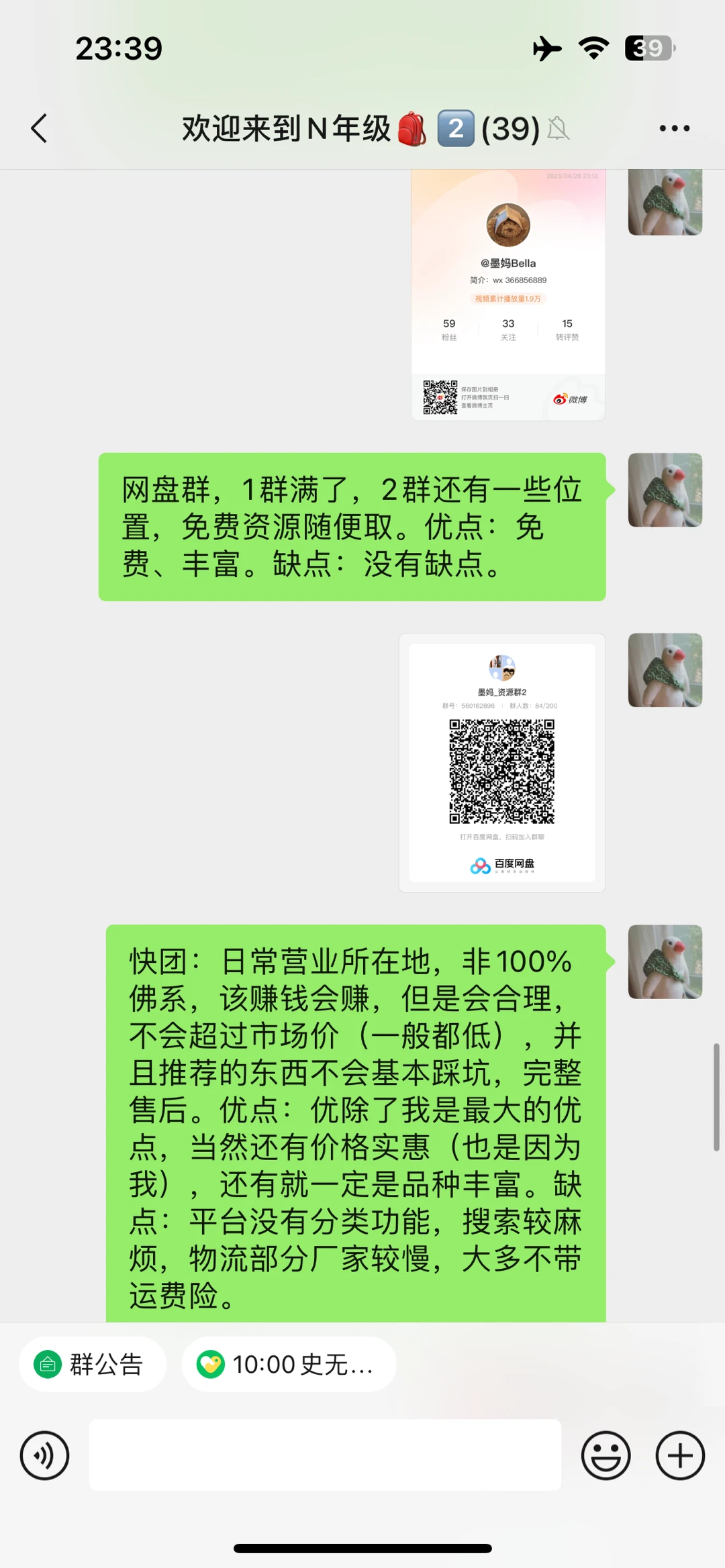Open the plus attachments panel
The image size is (725, 1568).
point(679,1455)
